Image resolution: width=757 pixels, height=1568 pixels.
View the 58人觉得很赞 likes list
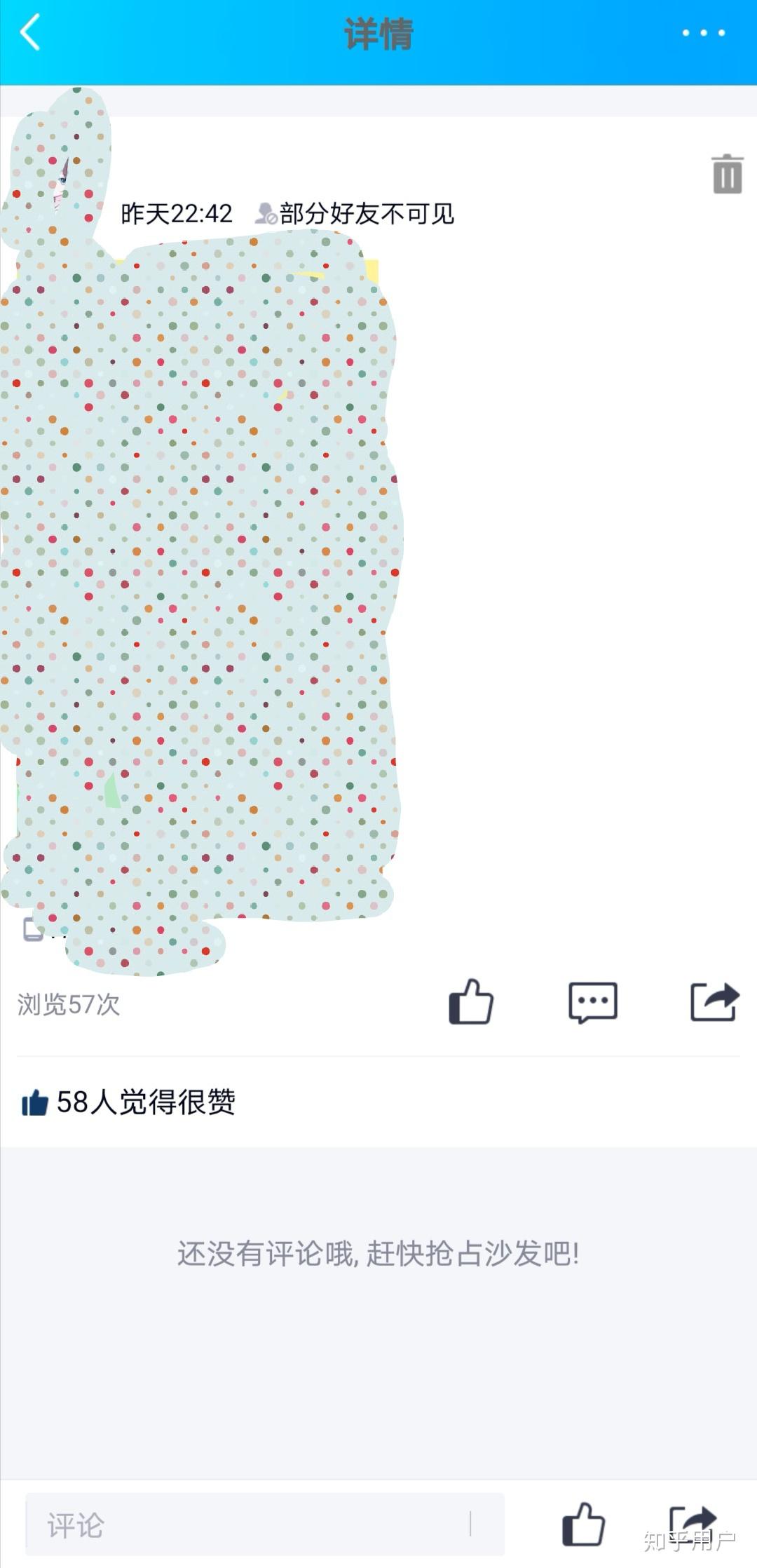click(x=130, y=1102)
